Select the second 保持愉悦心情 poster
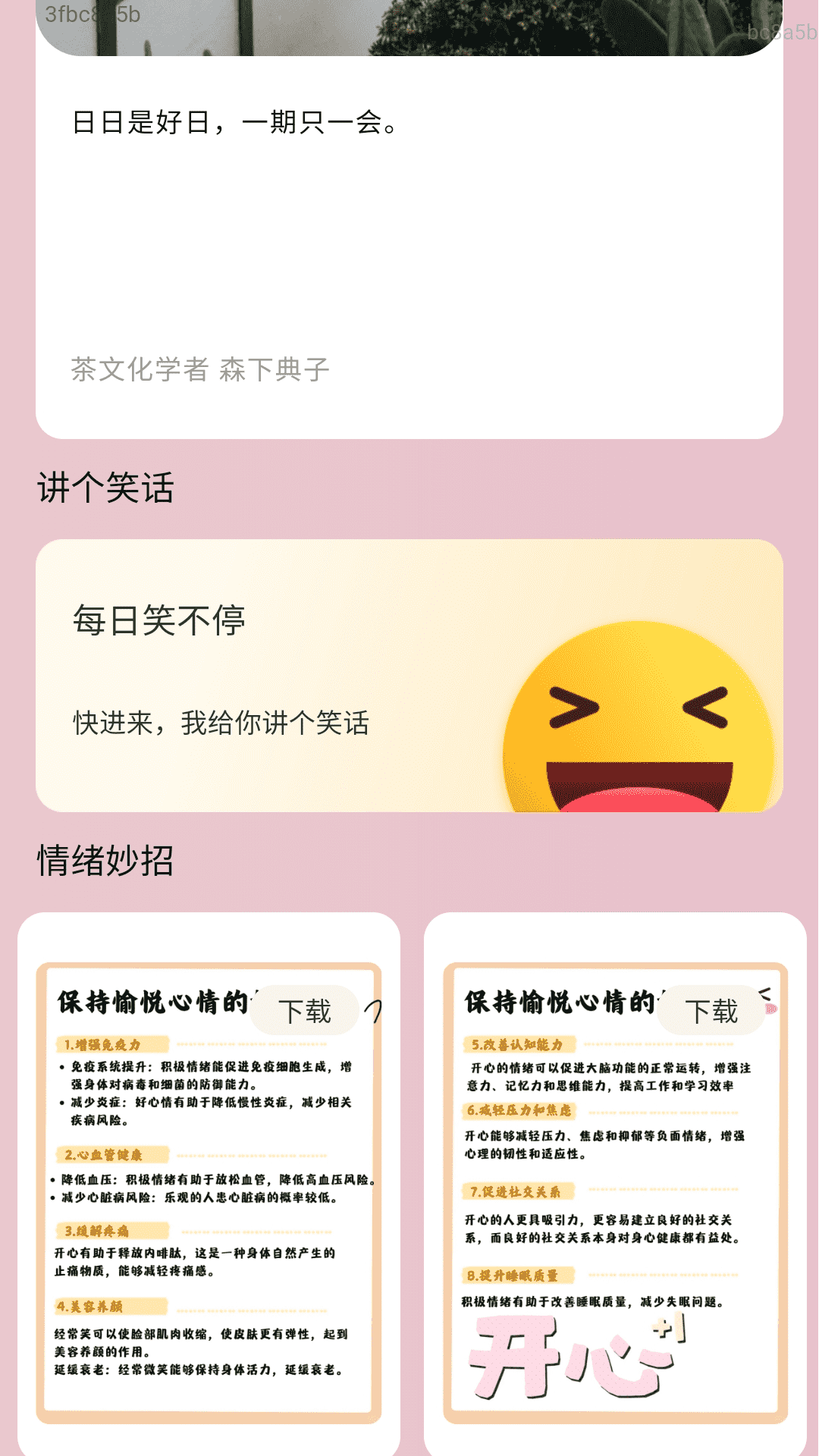The height and width of the screenshot is (1456, 819). (614, 1183)
